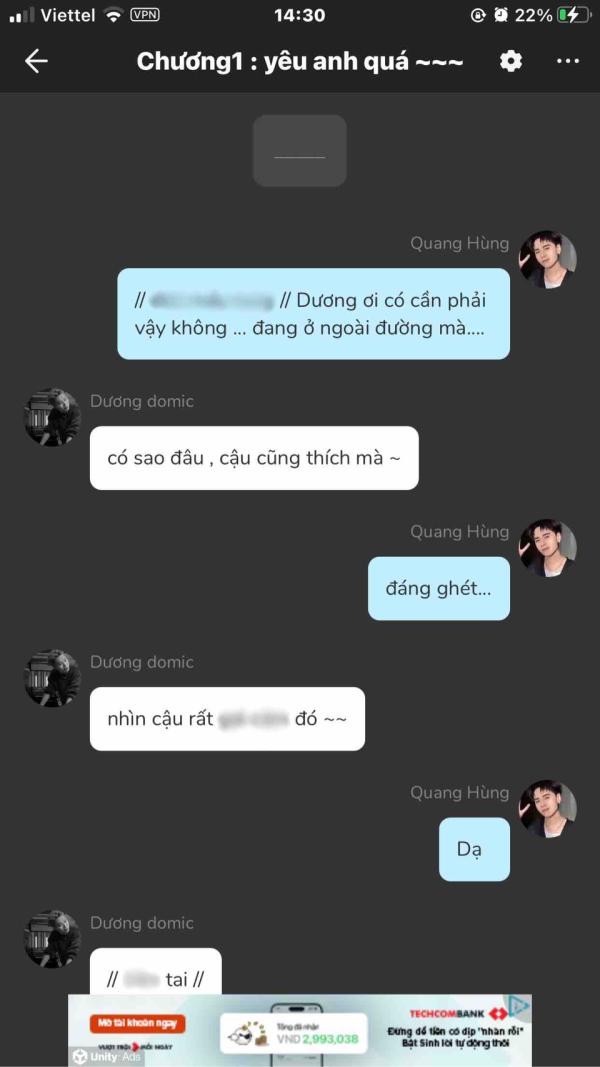Tap the ad info icon on banner

click(518, 1006)
